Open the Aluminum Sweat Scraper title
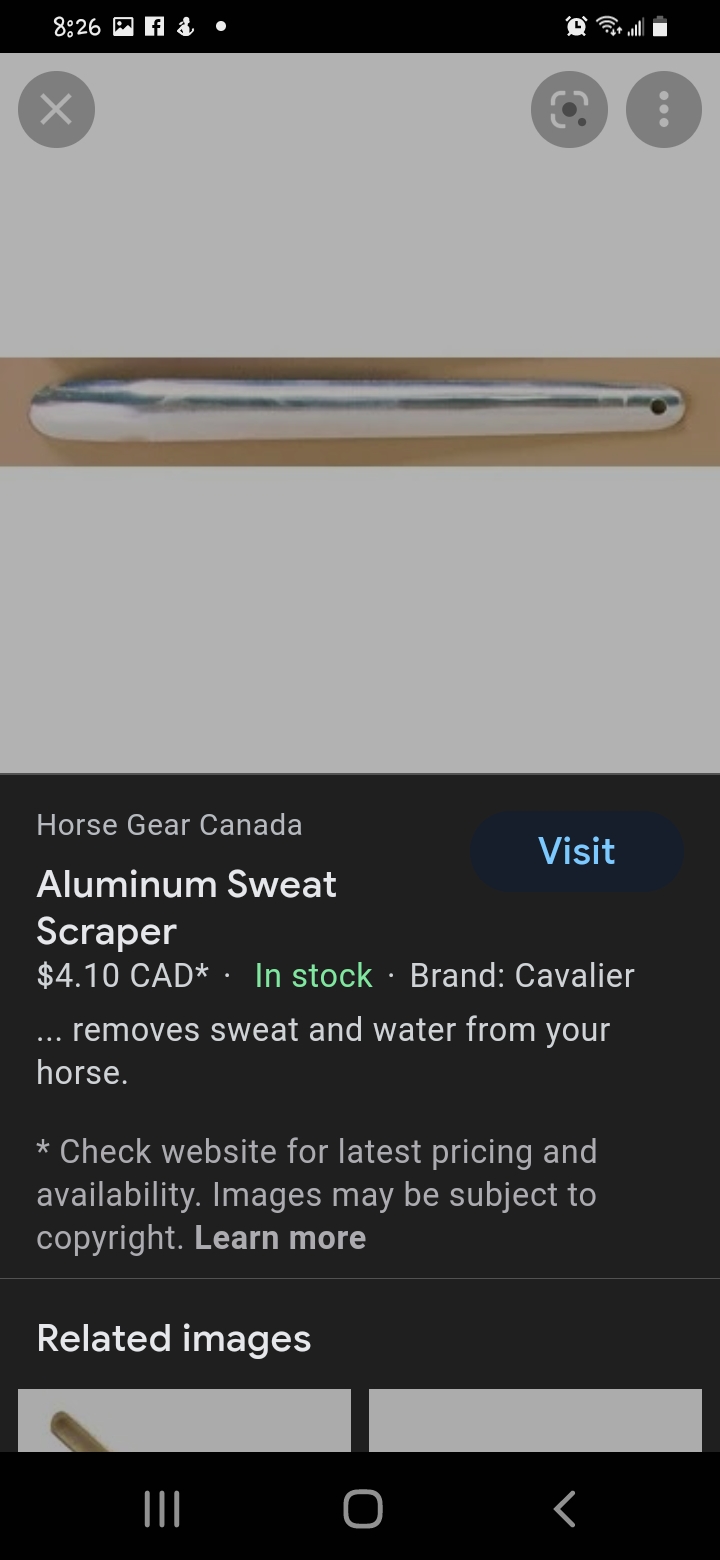The height and width of the screenshot is (1560, 720). pos(187,908)
